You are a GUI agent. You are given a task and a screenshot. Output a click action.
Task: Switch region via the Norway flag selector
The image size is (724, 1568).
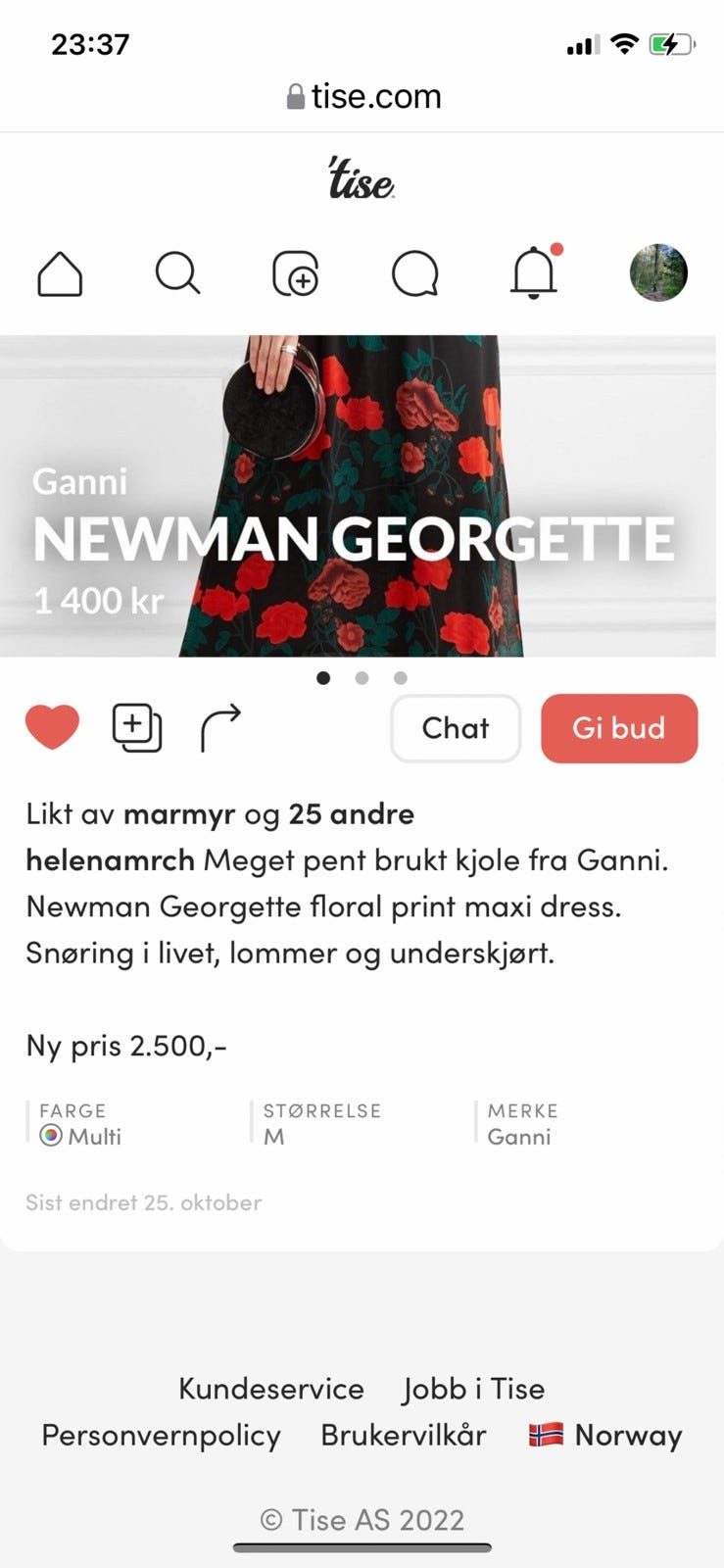coord(603,1436)
